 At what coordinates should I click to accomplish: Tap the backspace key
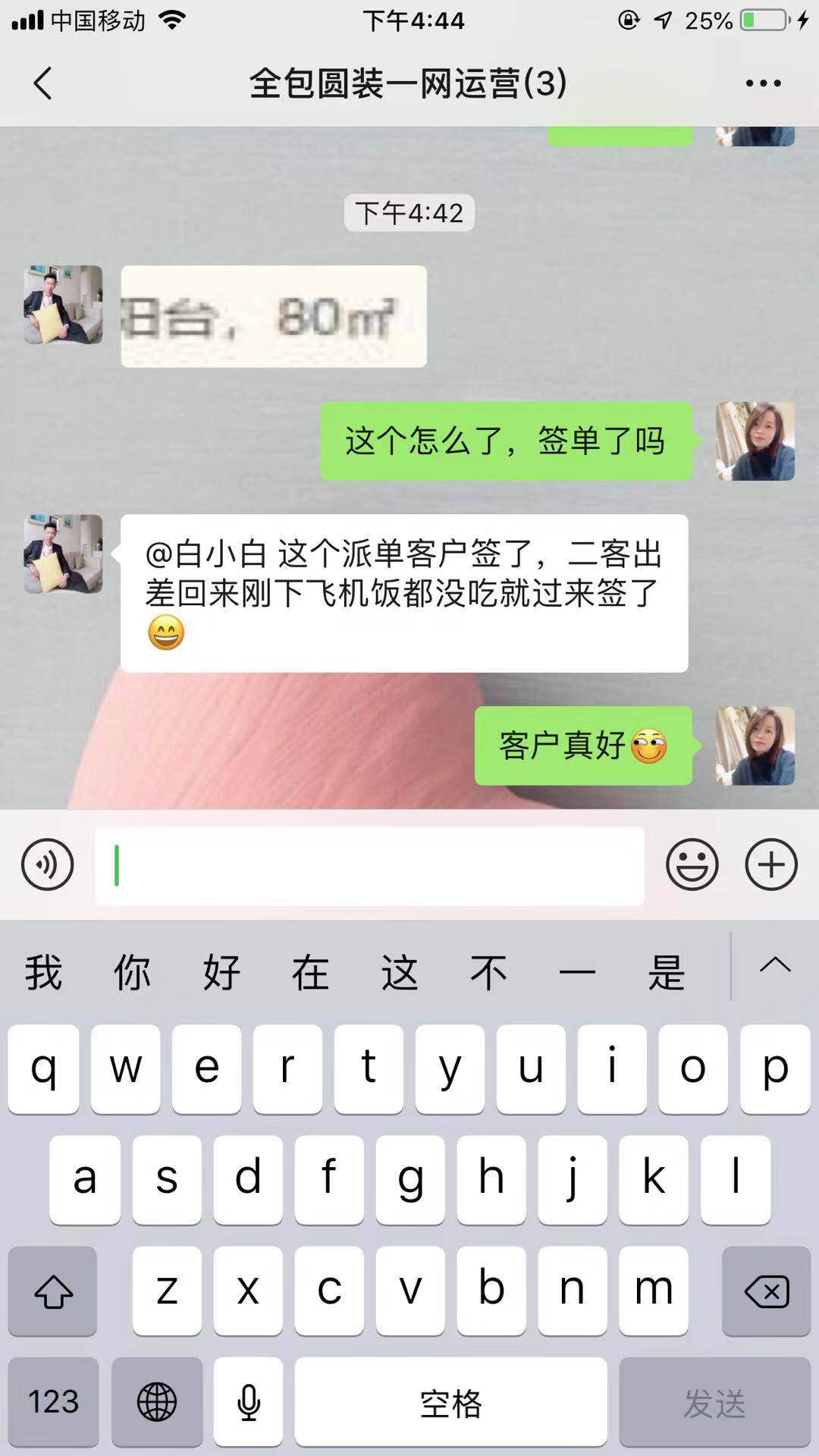click(x=766, y=1291)
